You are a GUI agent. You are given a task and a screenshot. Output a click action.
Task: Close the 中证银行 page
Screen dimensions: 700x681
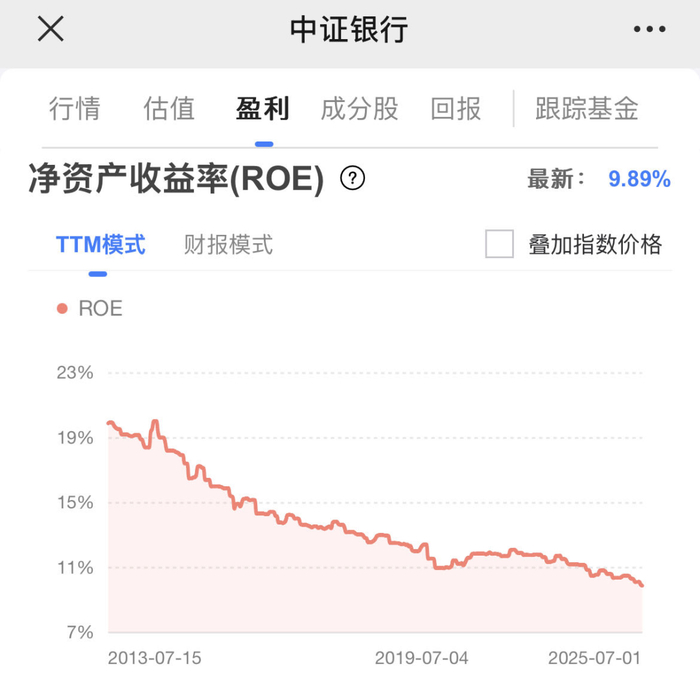tap(50, 29)
